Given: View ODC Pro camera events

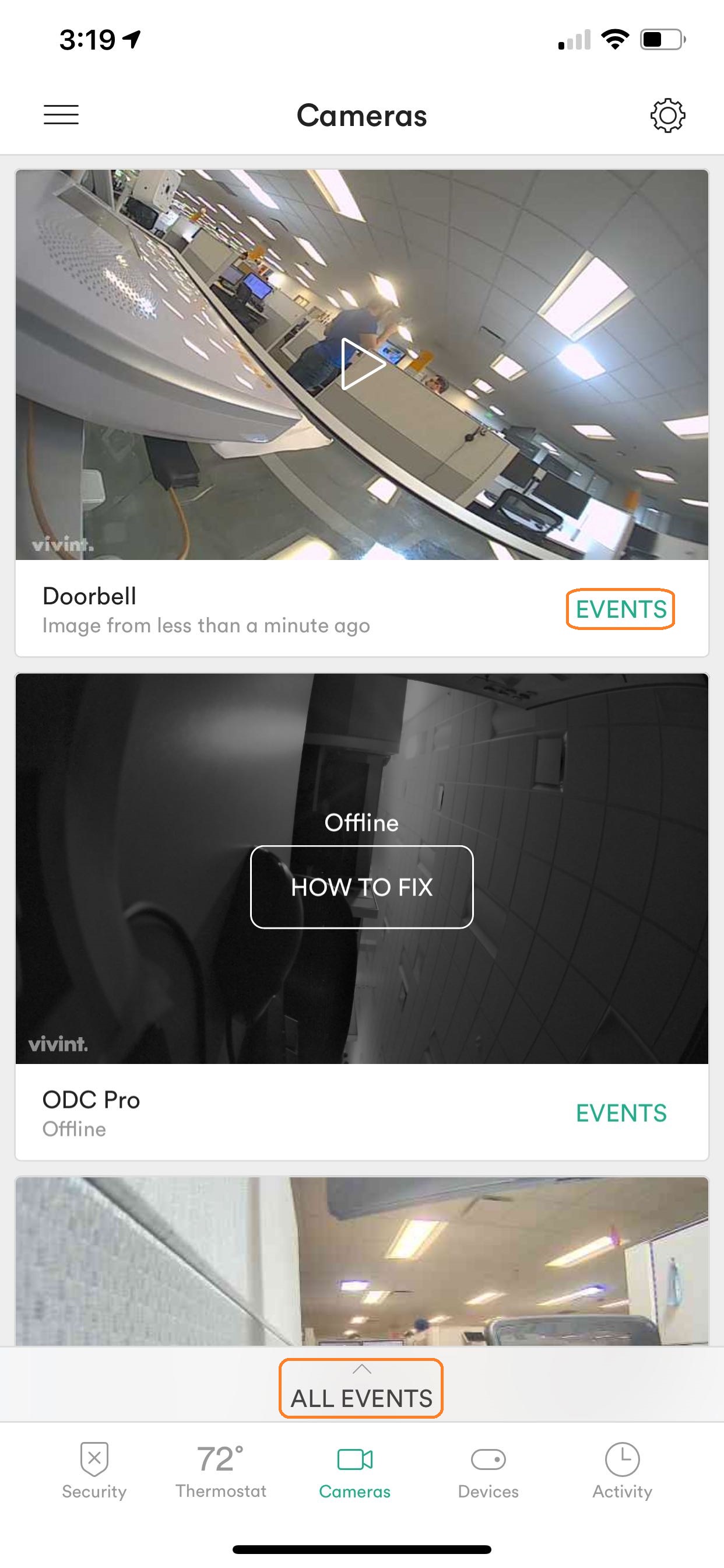Looking at the screenshot, I should click(x=621, y=1112).
